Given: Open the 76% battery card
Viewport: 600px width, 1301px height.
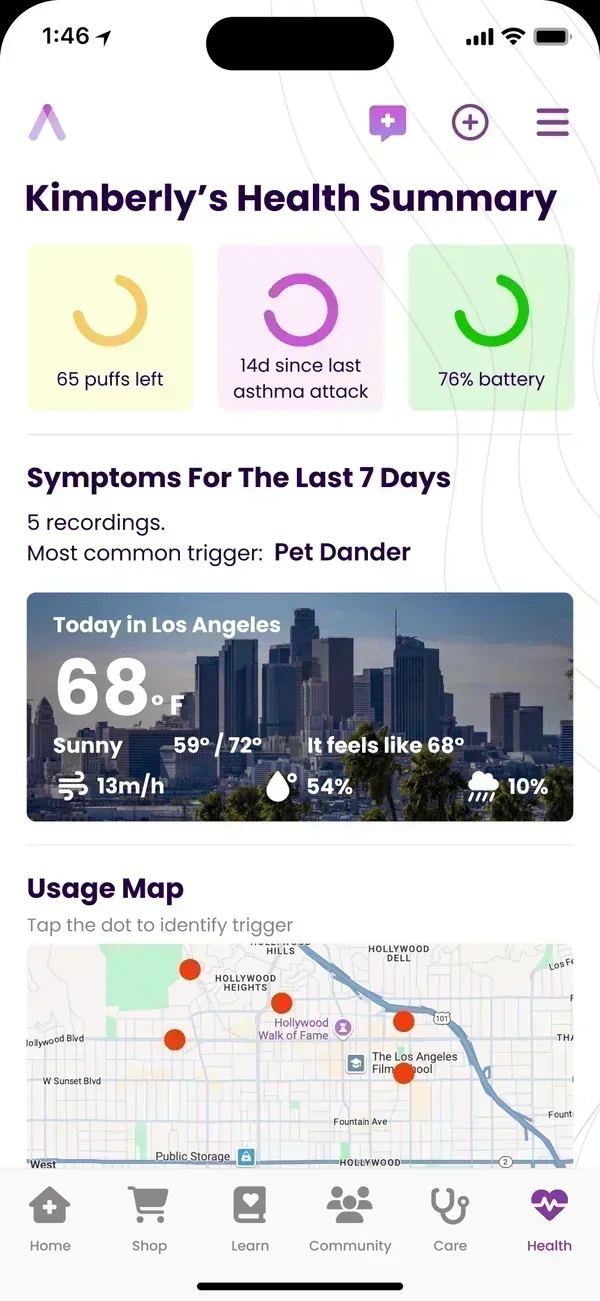Looking at the screenshot, I should click(x=491, y=327).
